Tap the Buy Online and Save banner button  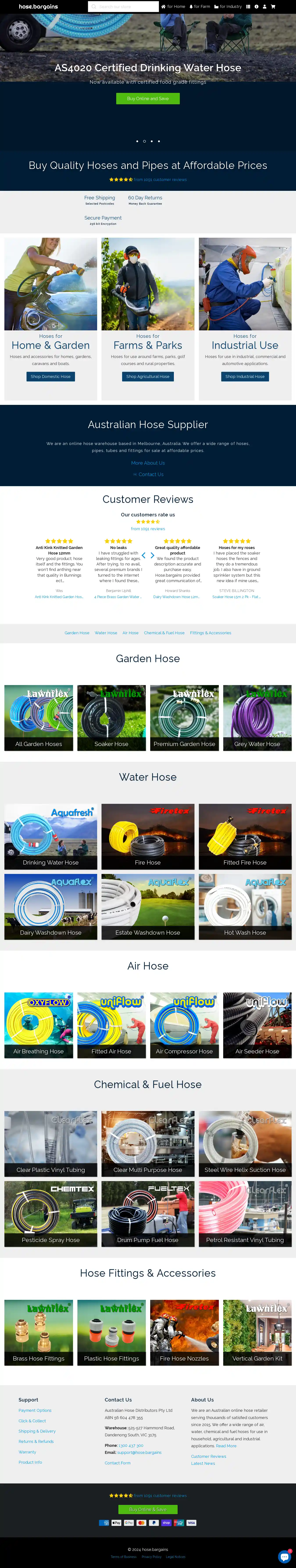pyautogui.click(x=148, y=99)
